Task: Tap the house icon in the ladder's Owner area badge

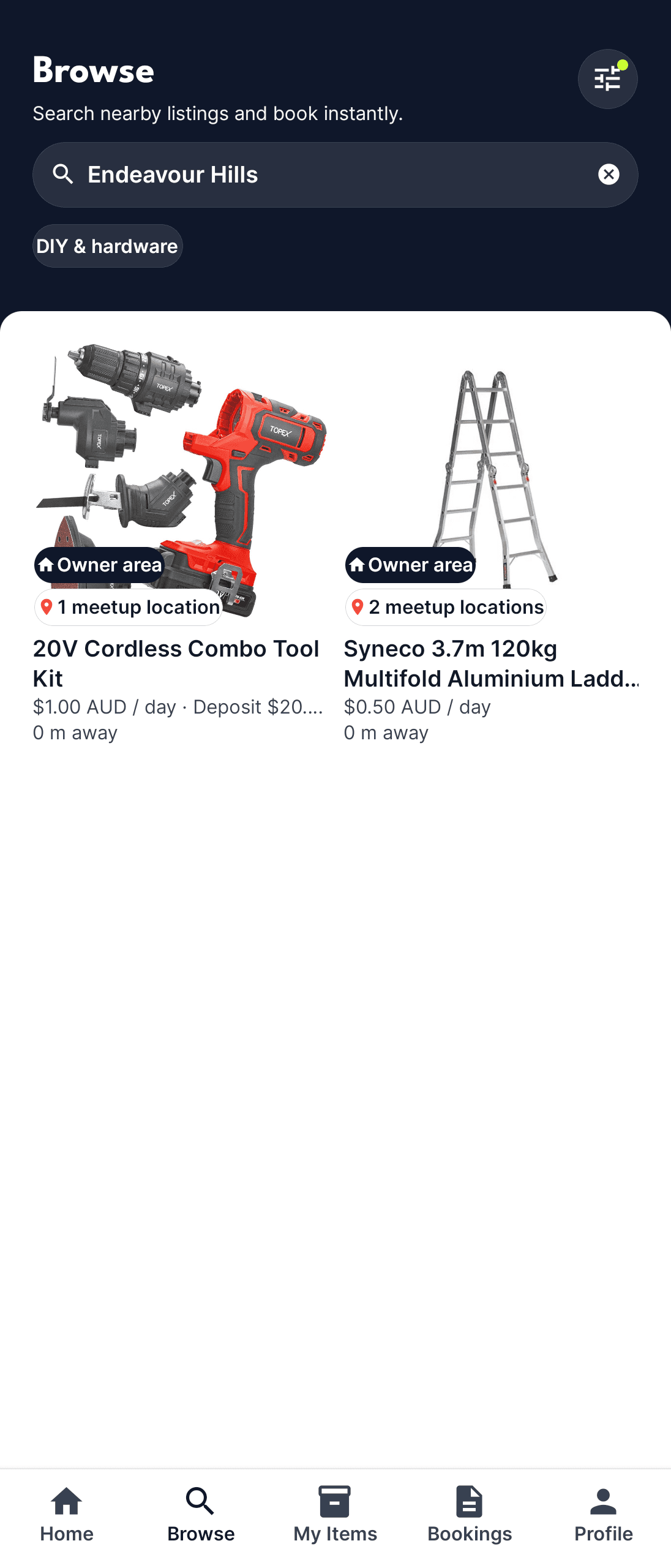Action: (357, 565)
